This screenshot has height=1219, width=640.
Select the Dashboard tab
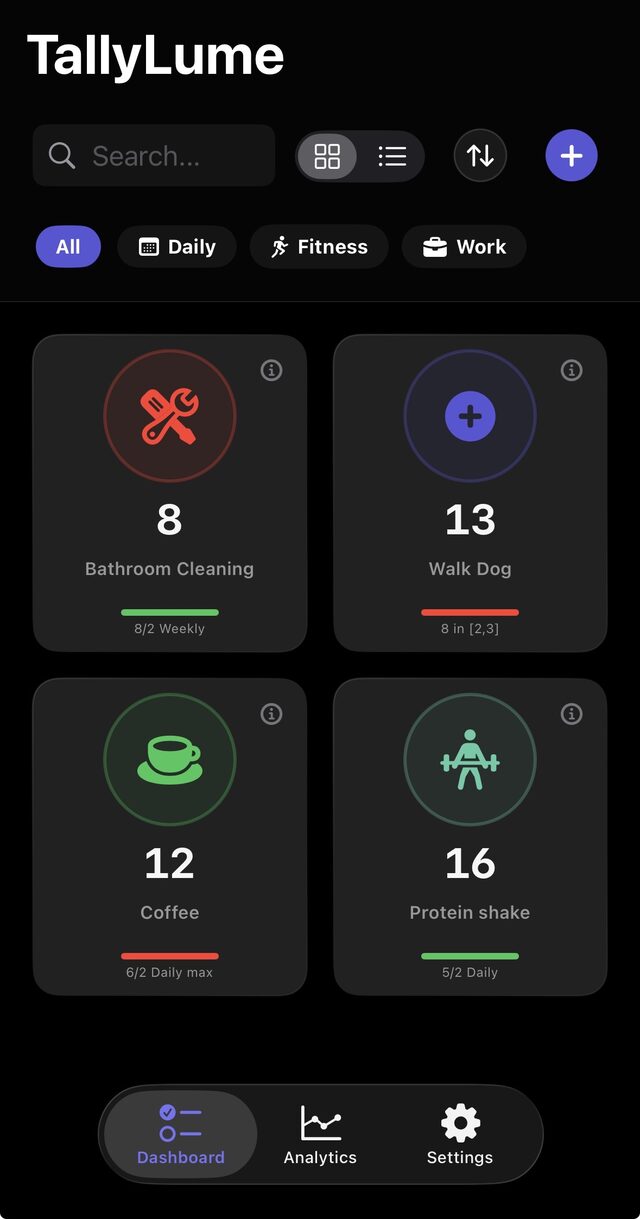coord(181,1135)
